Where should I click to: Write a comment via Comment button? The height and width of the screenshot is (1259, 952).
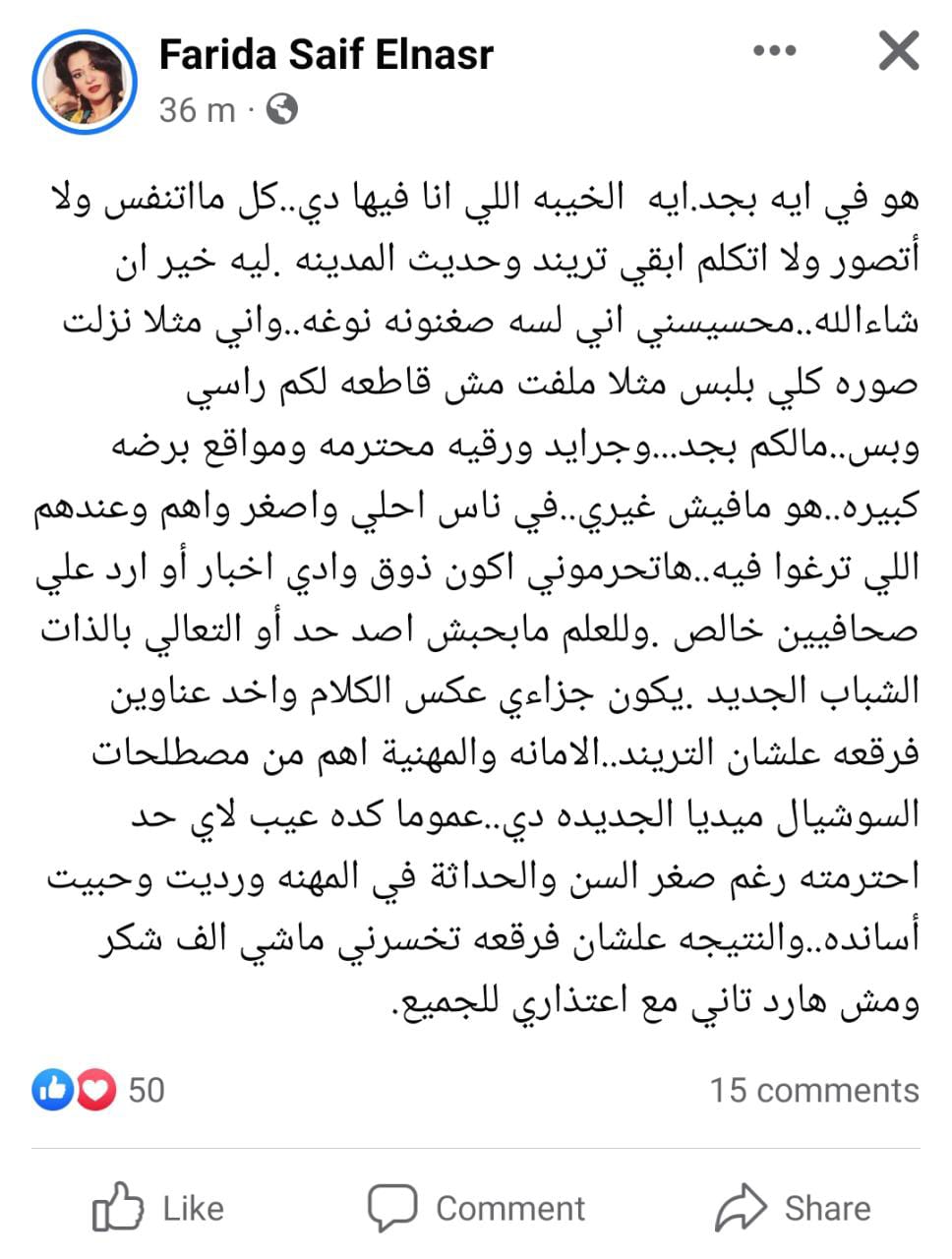(x=476, y=1208)
